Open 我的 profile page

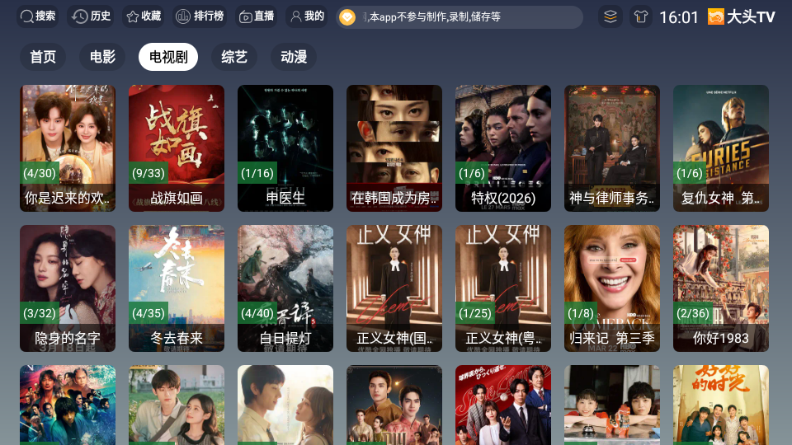306,17
